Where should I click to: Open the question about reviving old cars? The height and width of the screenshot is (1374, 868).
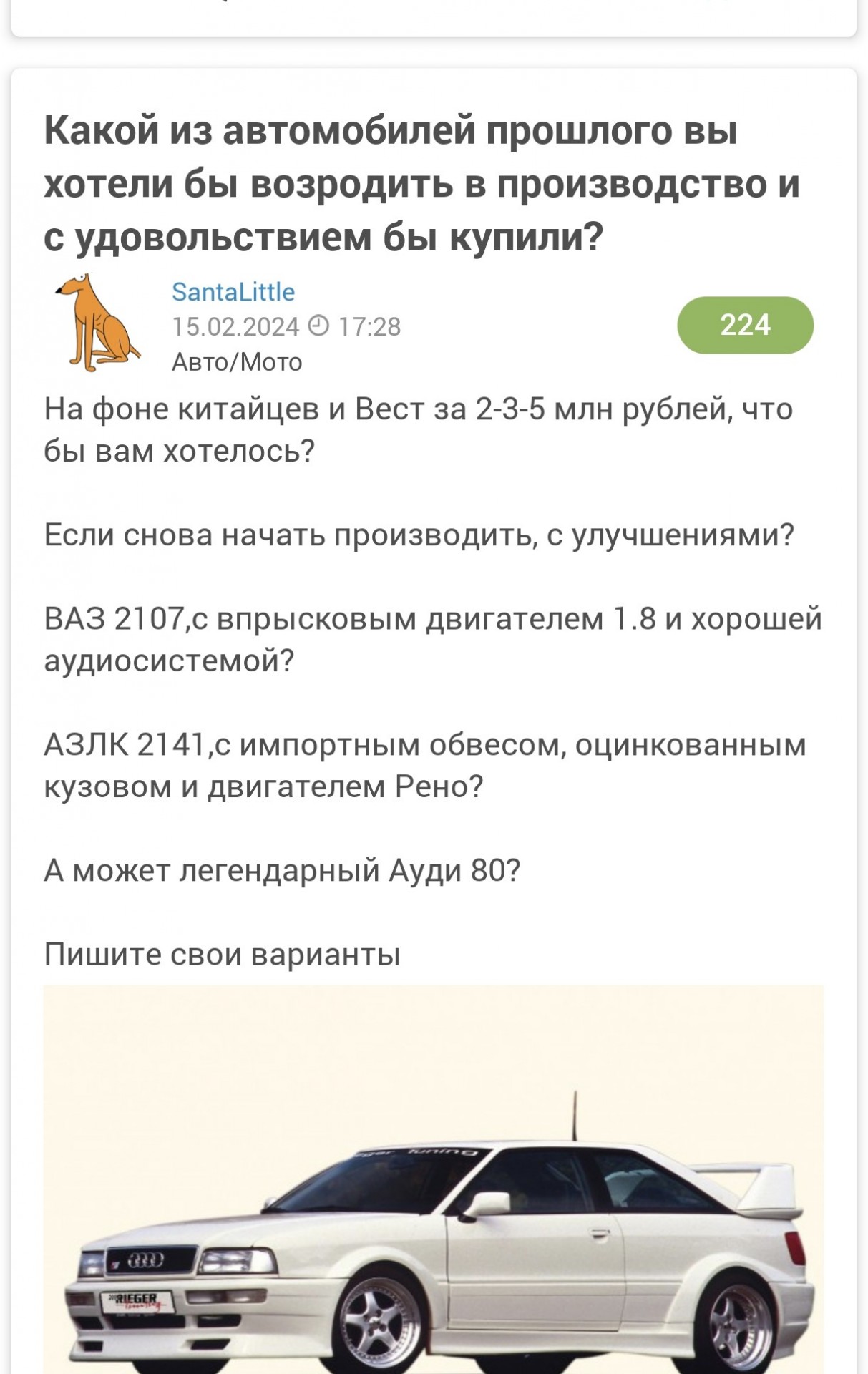coord(421,183)
